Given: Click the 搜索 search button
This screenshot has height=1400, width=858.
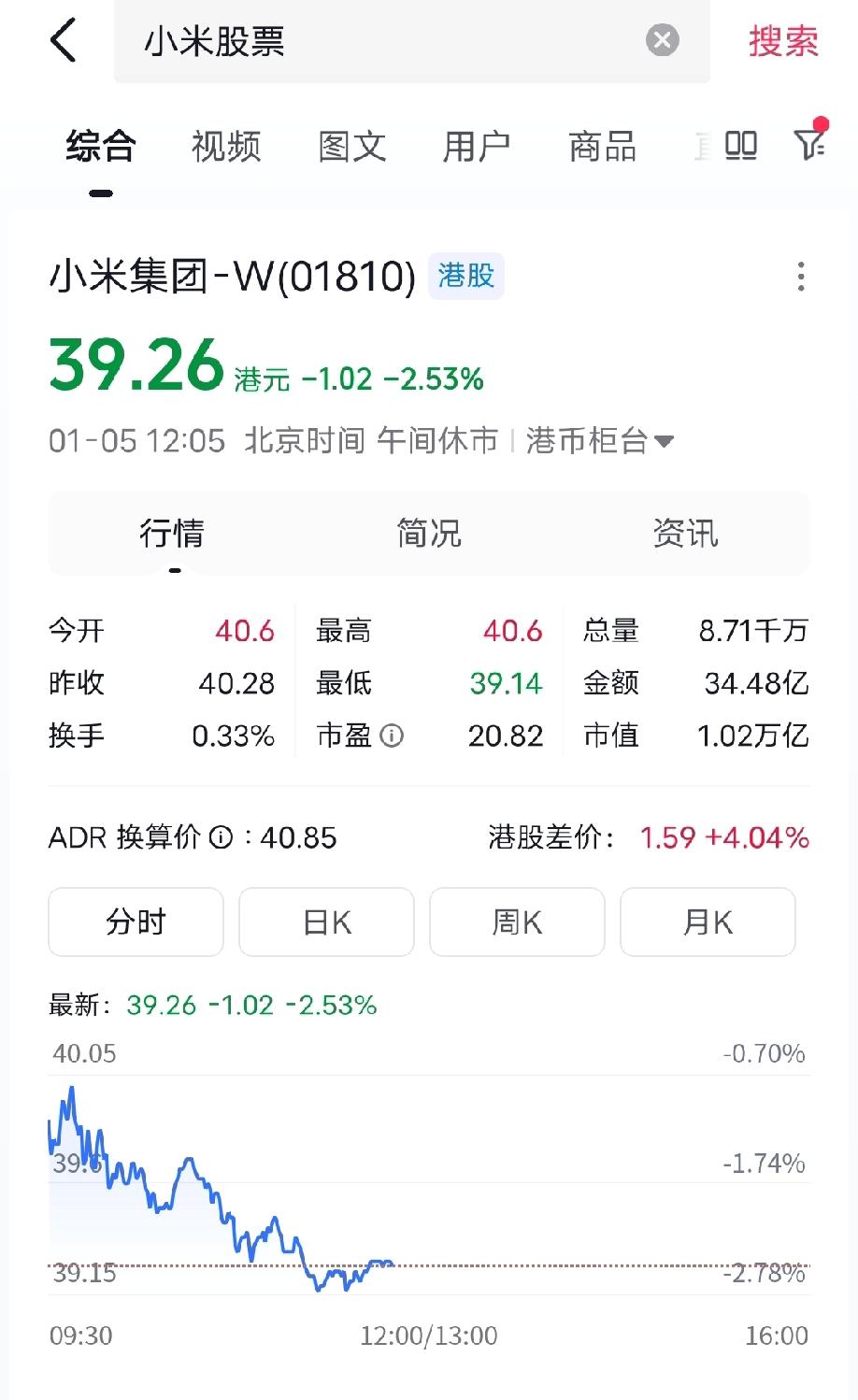Looking at the screenshot, I should (782, 41).
